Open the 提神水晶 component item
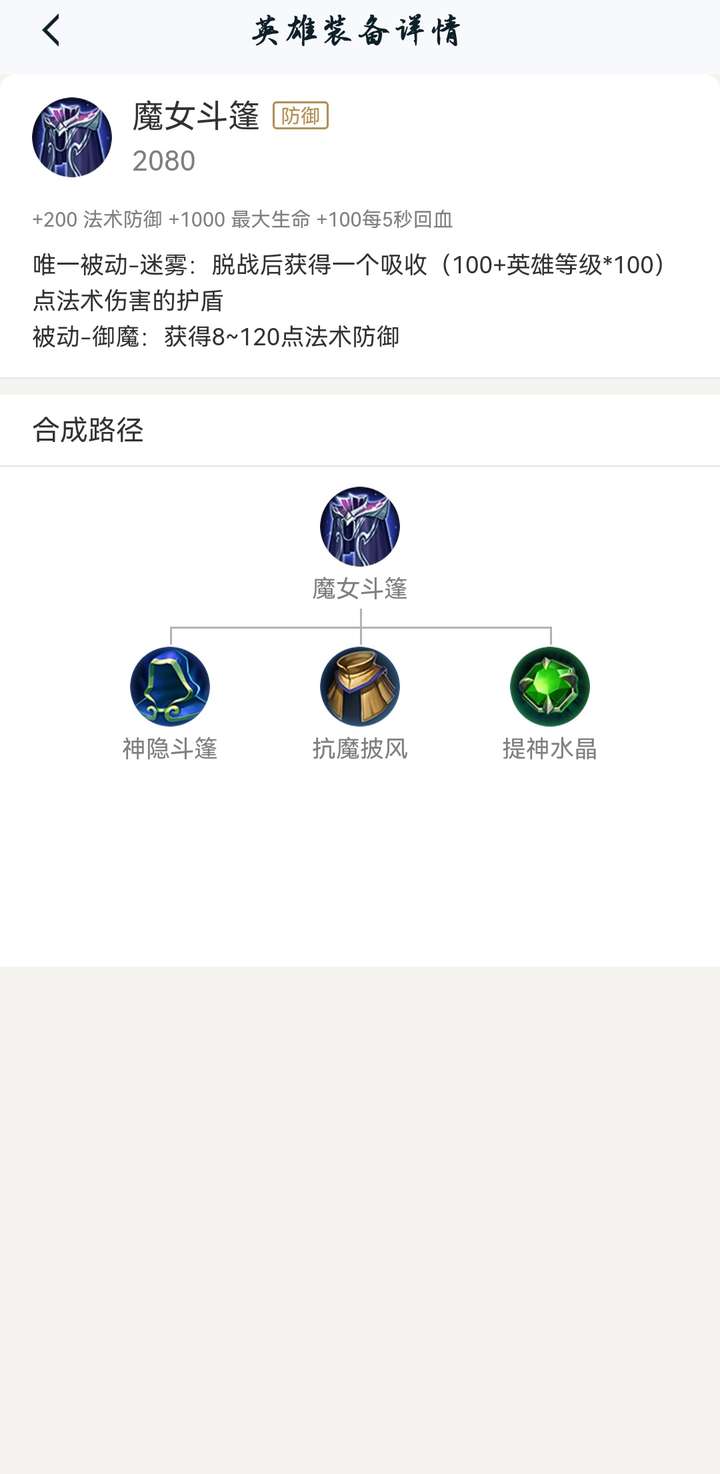Screen dimensions: 720x1474 [550, 687]
